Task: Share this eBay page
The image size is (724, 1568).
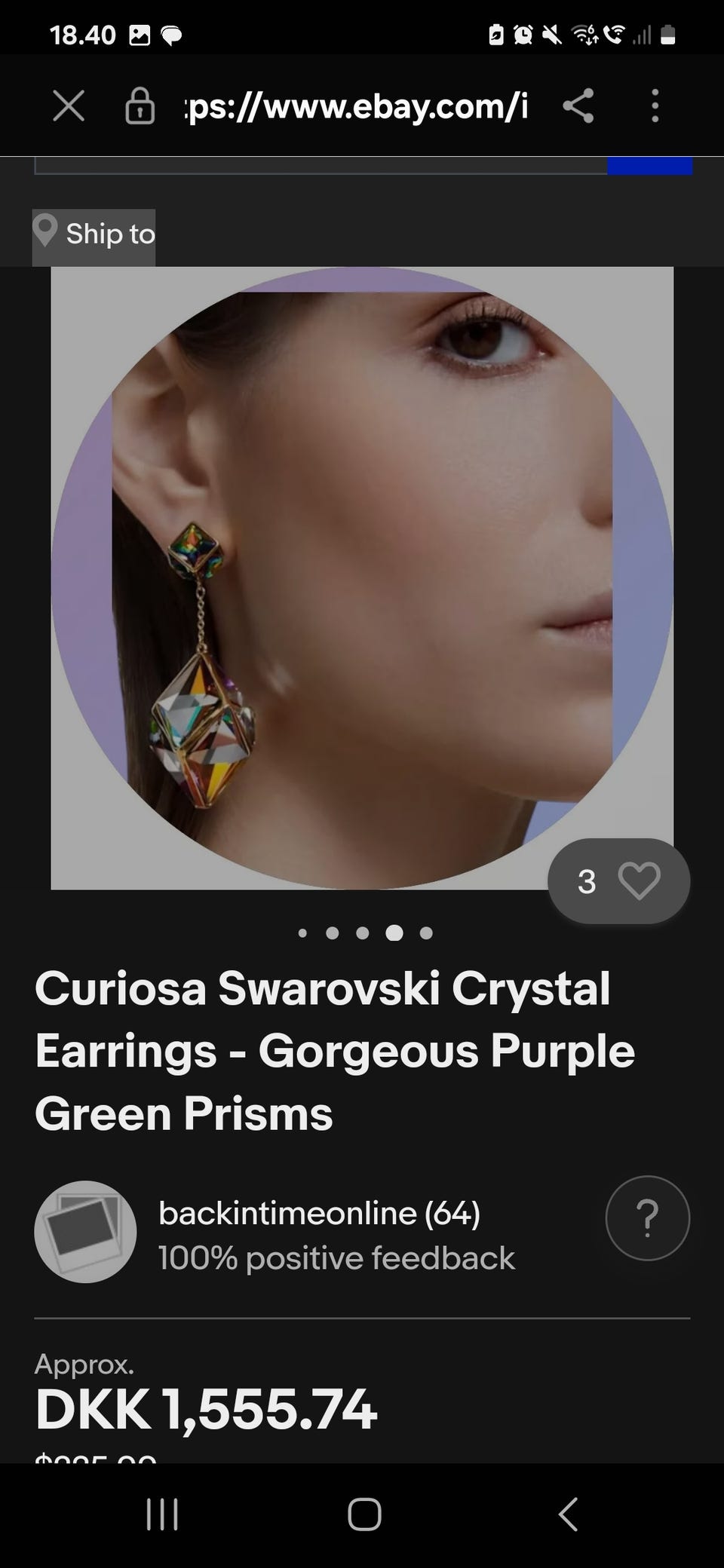Action: [x=578, y=106]
